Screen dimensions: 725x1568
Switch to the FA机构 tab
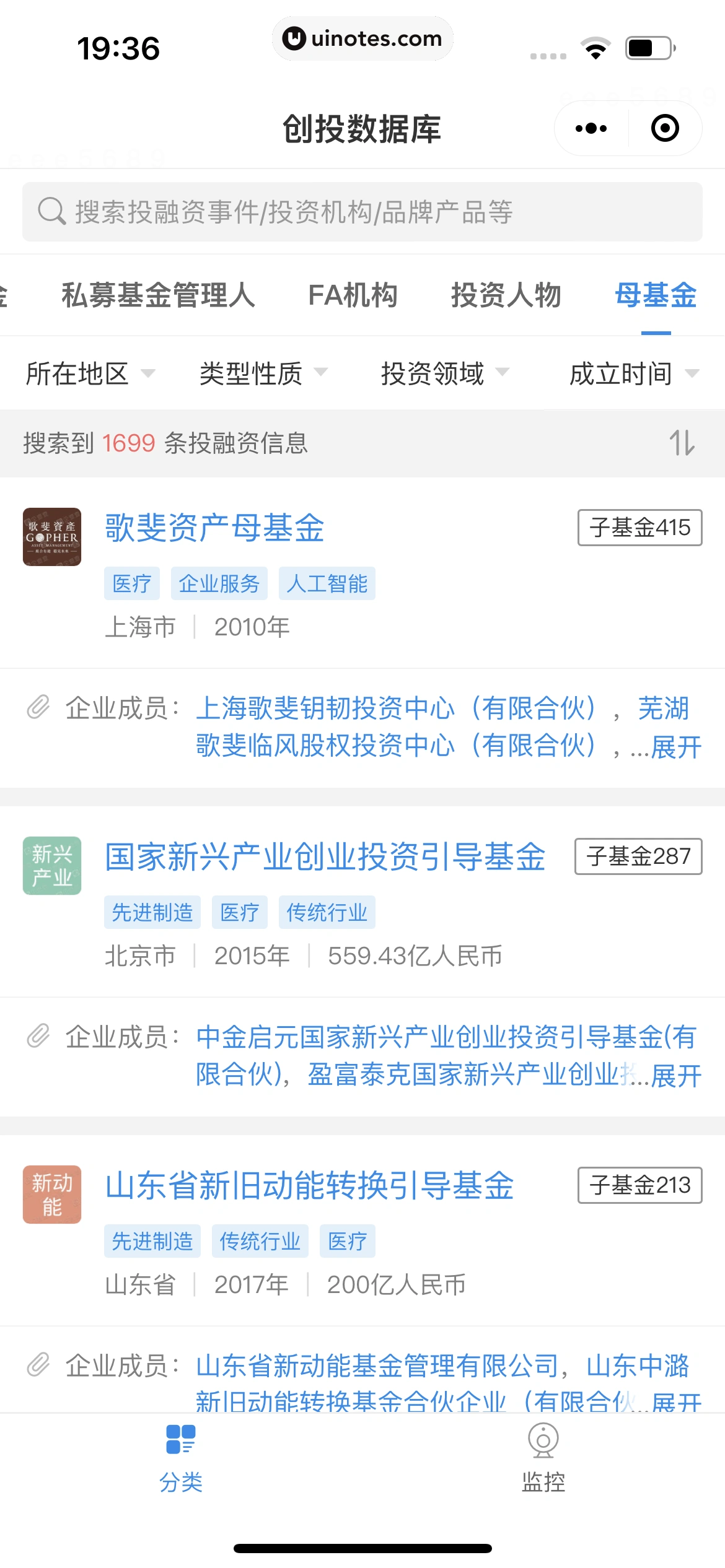[353, 295]
